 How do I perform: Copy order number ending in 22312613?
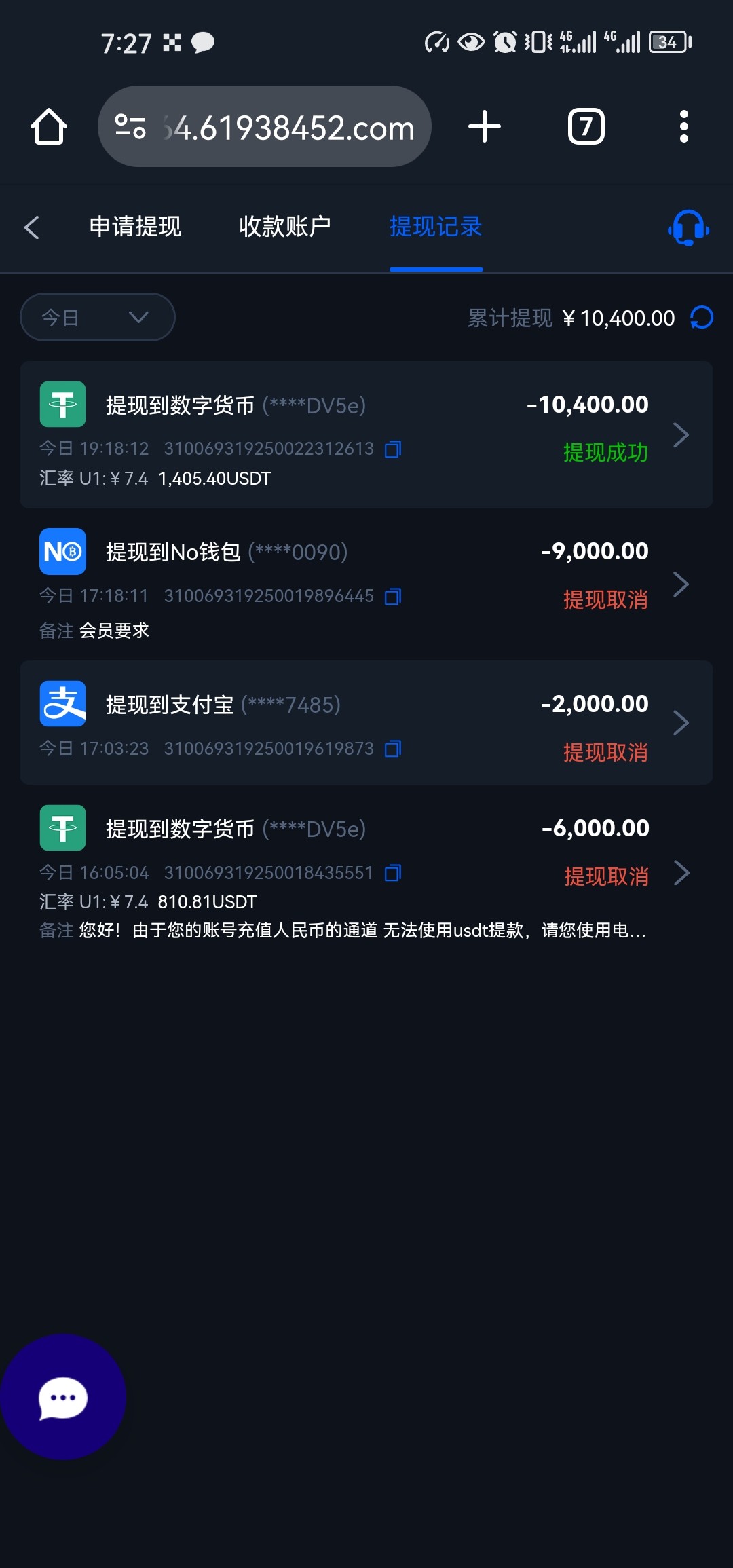coord(393,449)
